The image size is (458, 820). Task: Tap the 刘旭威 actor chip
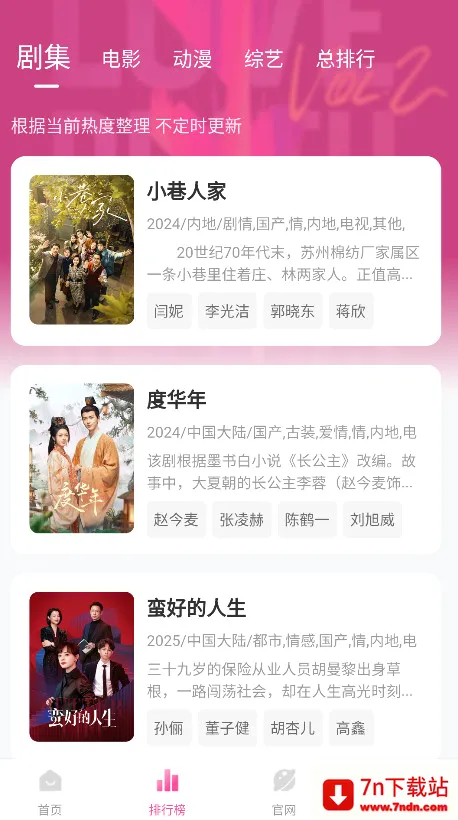[372, 519]
